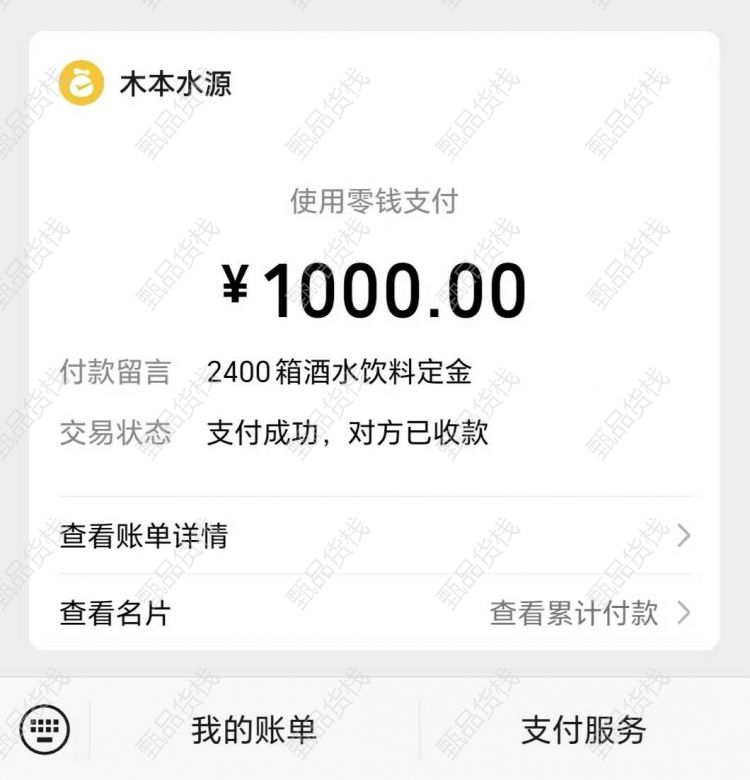Switch to keyboard input icon
Viewport: 750px width, 780px height.
[45, 730]
